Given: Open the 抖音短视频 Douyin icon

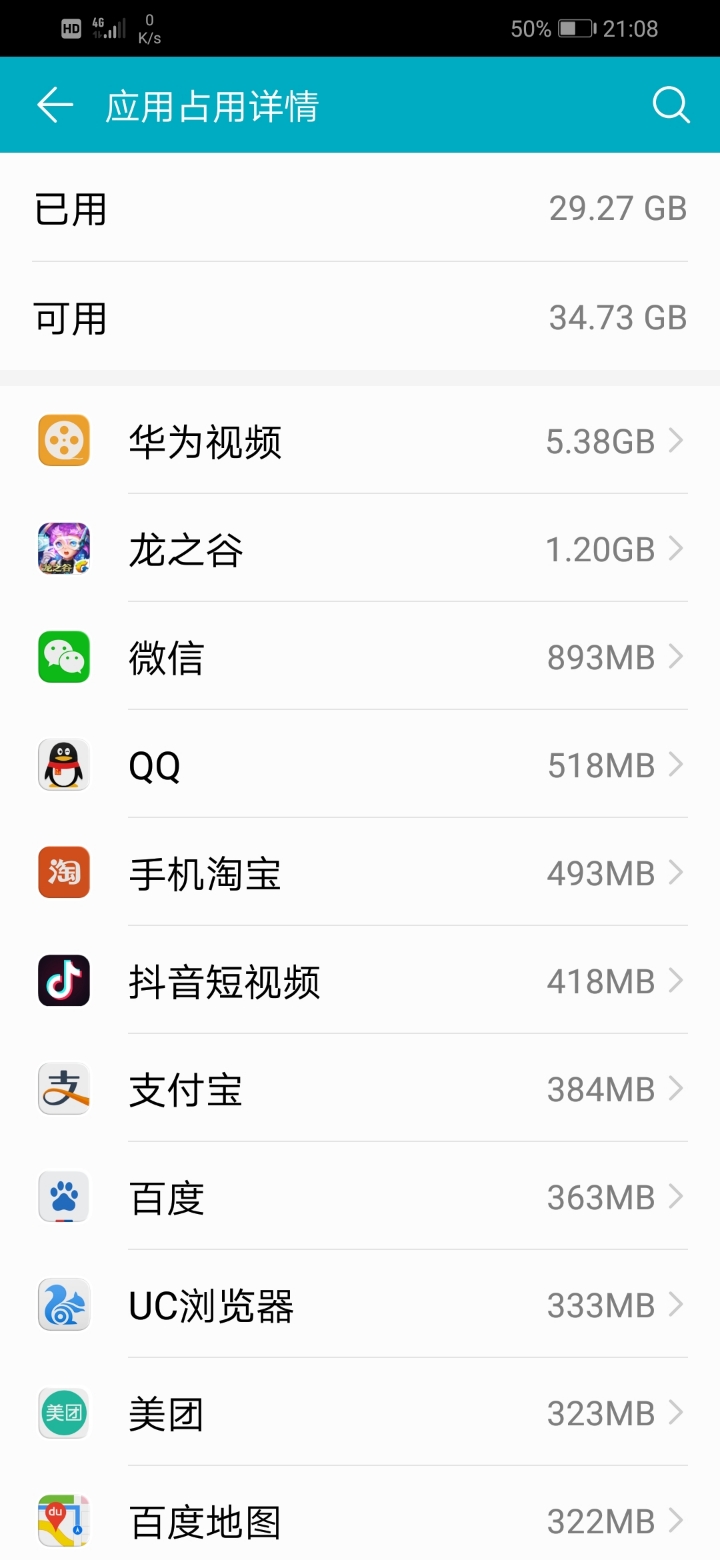Looking at the screenshot, I should (63, 980).
